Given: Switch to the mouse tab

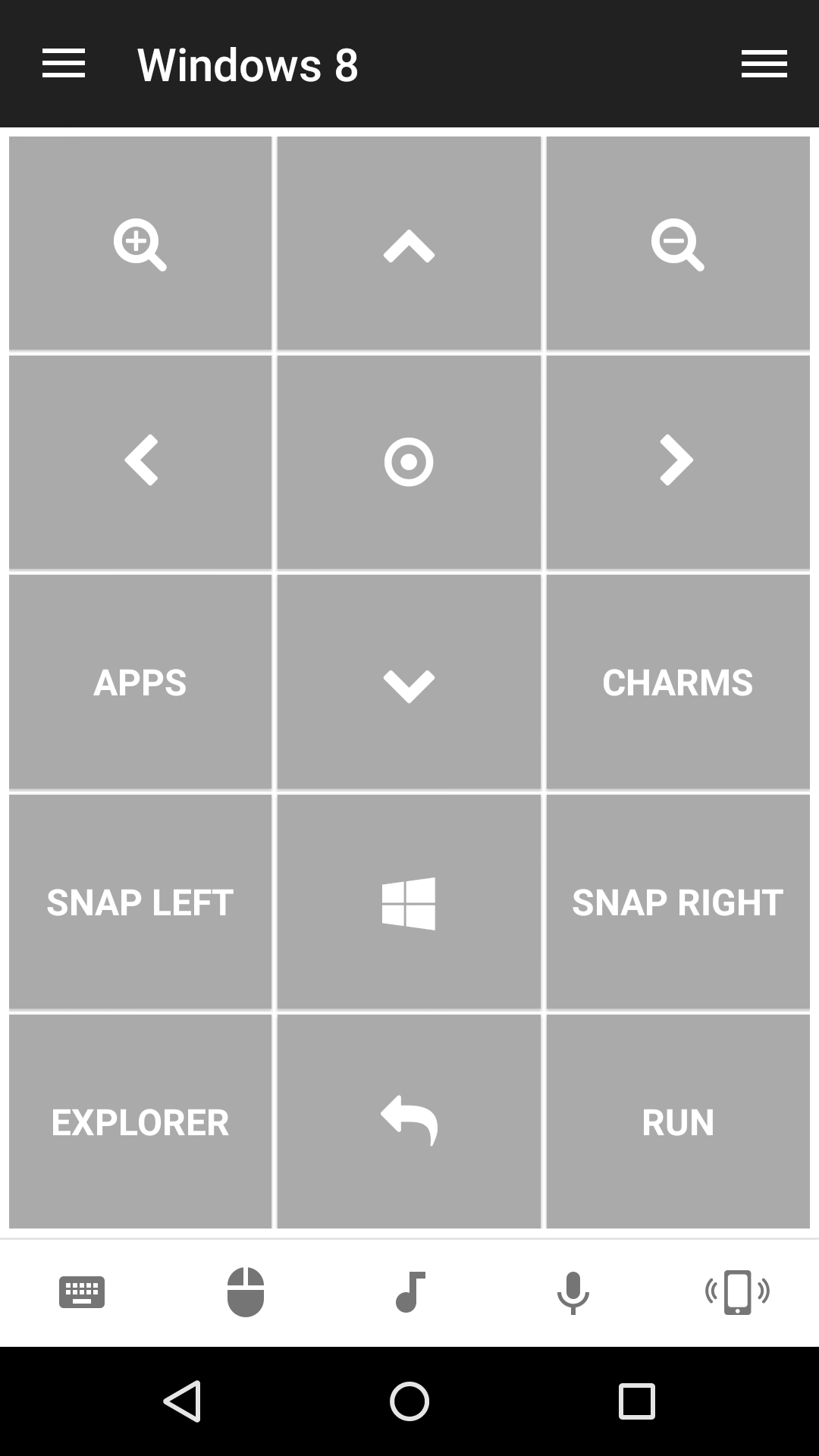Looking at the screenshot, I should (246, 1292).
